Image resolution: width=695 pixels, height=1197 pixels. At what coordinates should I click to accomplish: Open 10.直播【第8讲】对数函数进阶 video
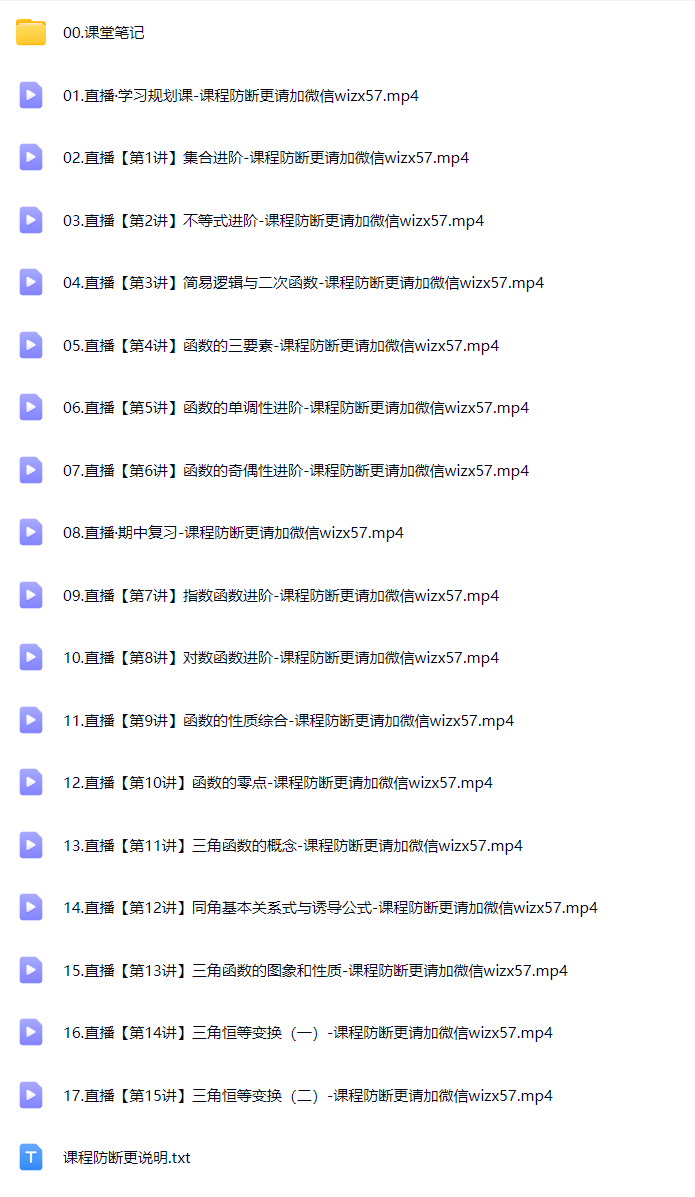coord(281,657)
